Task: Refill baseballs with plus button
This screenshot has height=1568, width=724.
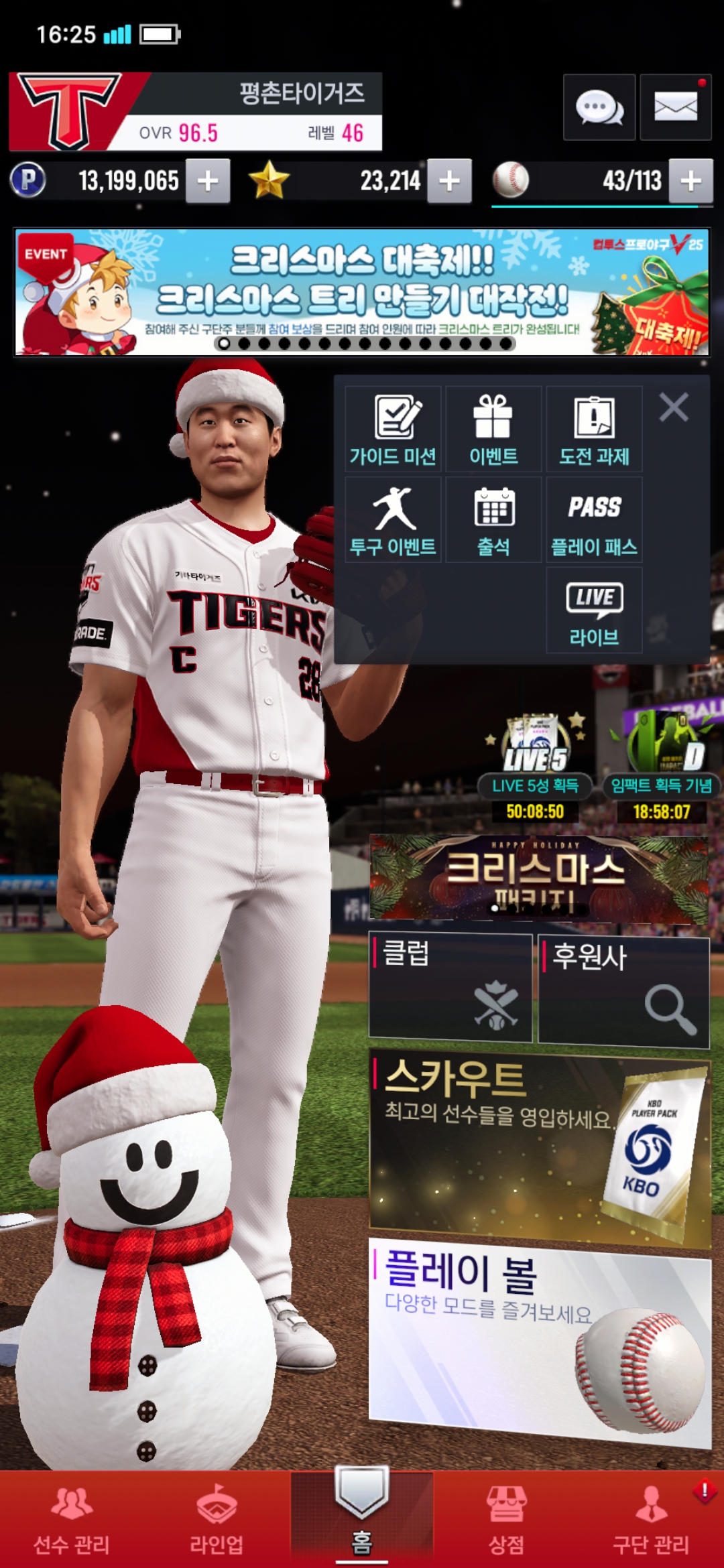Action: point(690,181)
